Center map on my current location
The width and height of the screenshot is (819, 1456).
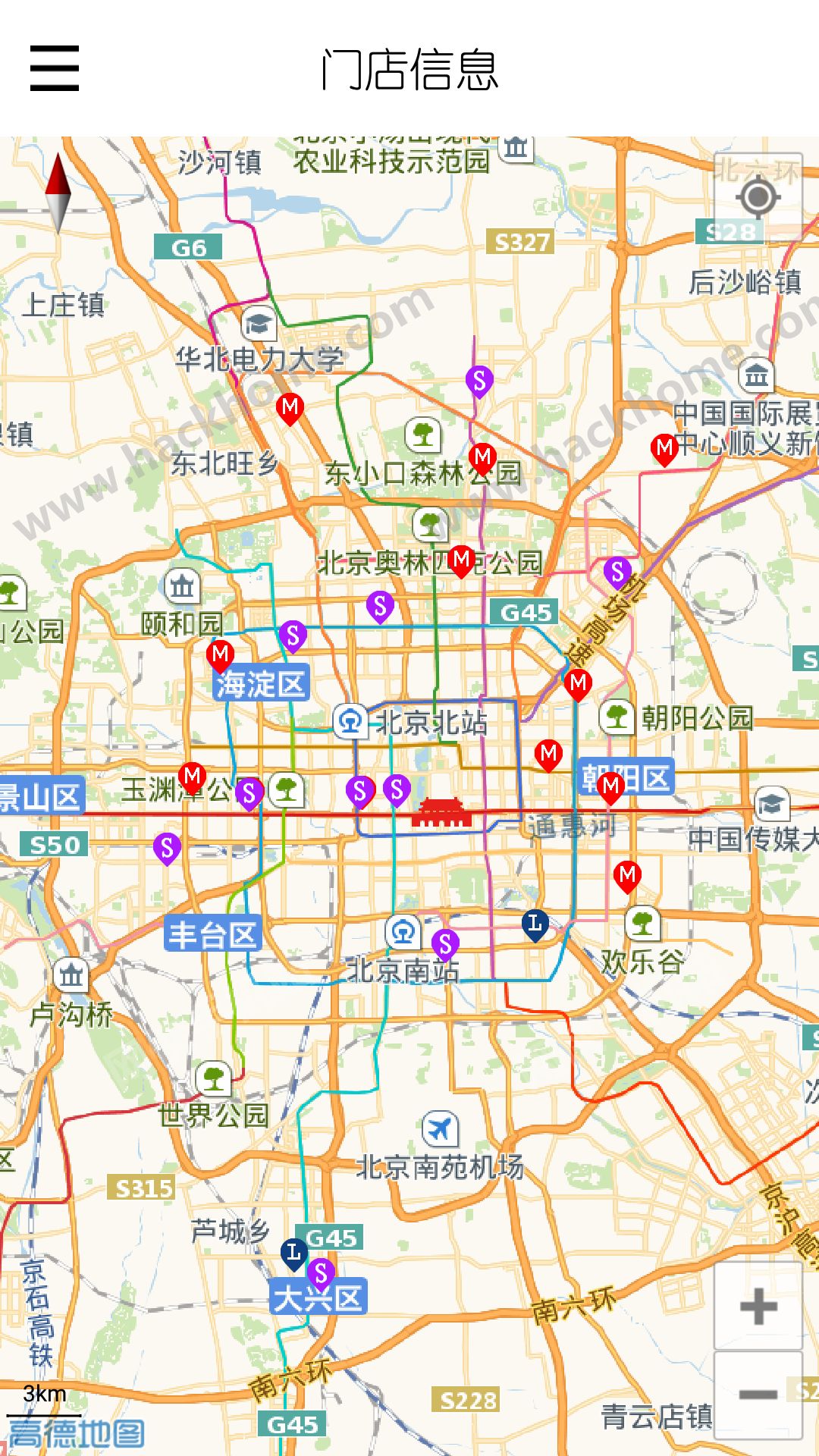click(758, 197)
